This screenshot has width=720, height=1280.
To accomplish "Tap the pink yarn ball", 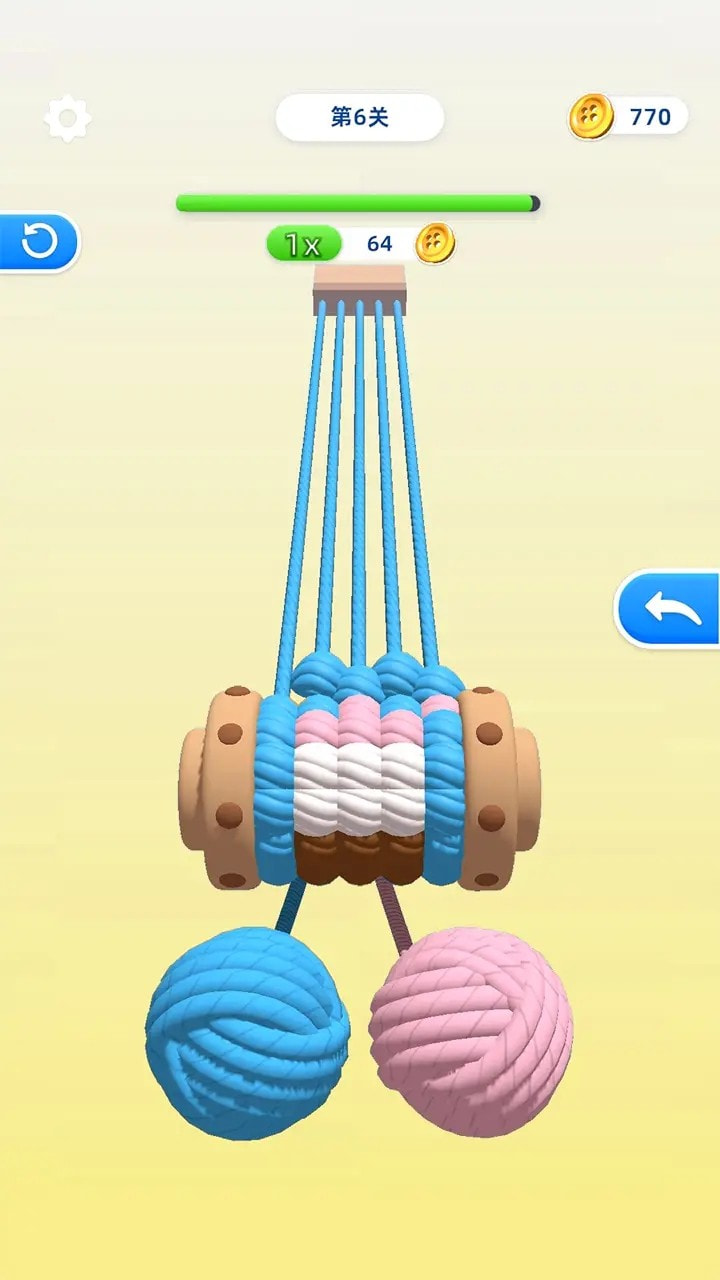I will pyautogui.click(x=471, y=1030).
